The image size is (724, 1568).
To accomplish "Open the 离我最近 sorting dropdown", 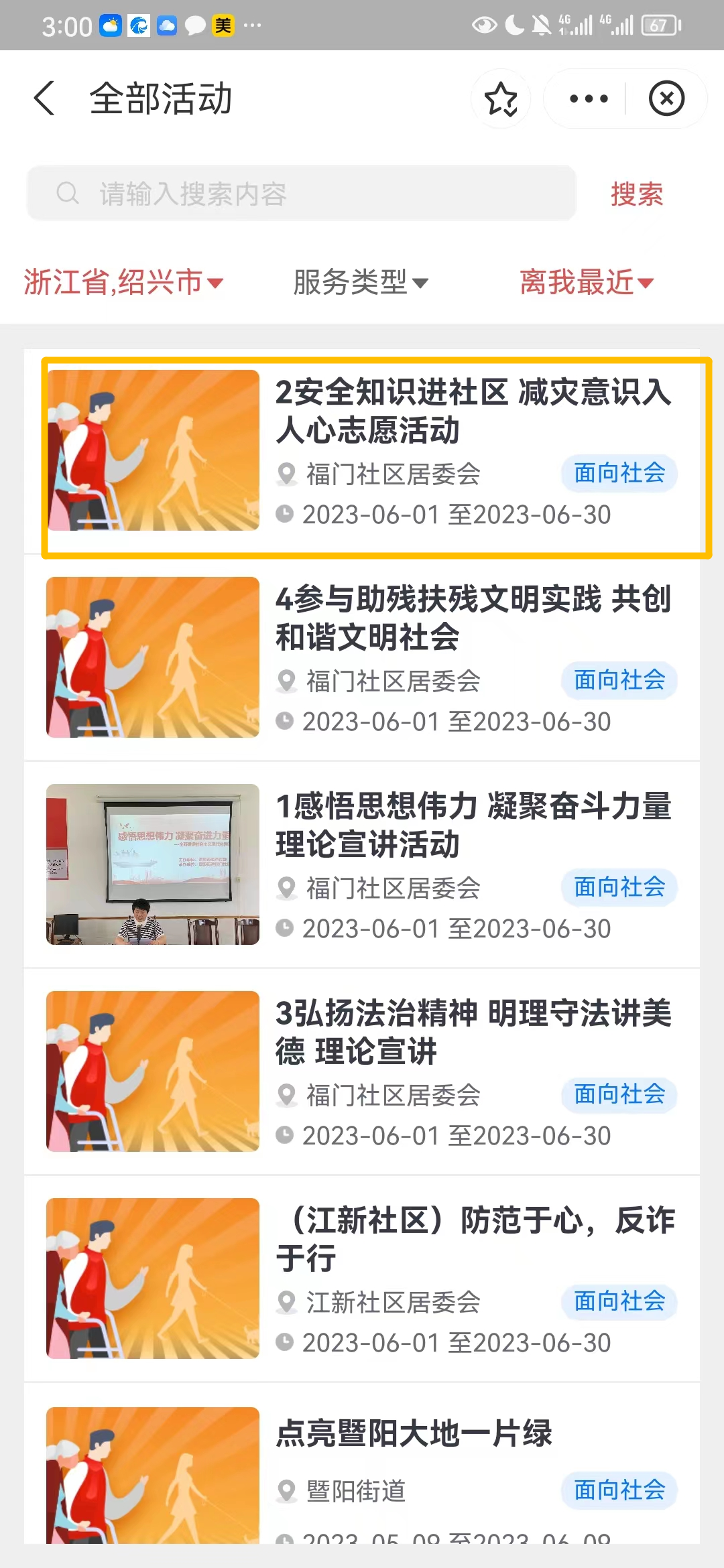I will point(586,282).
